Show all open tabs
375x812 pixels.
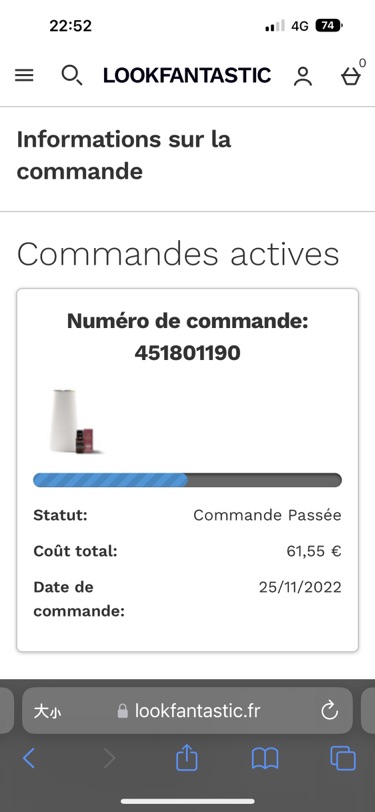coord(343,759)
